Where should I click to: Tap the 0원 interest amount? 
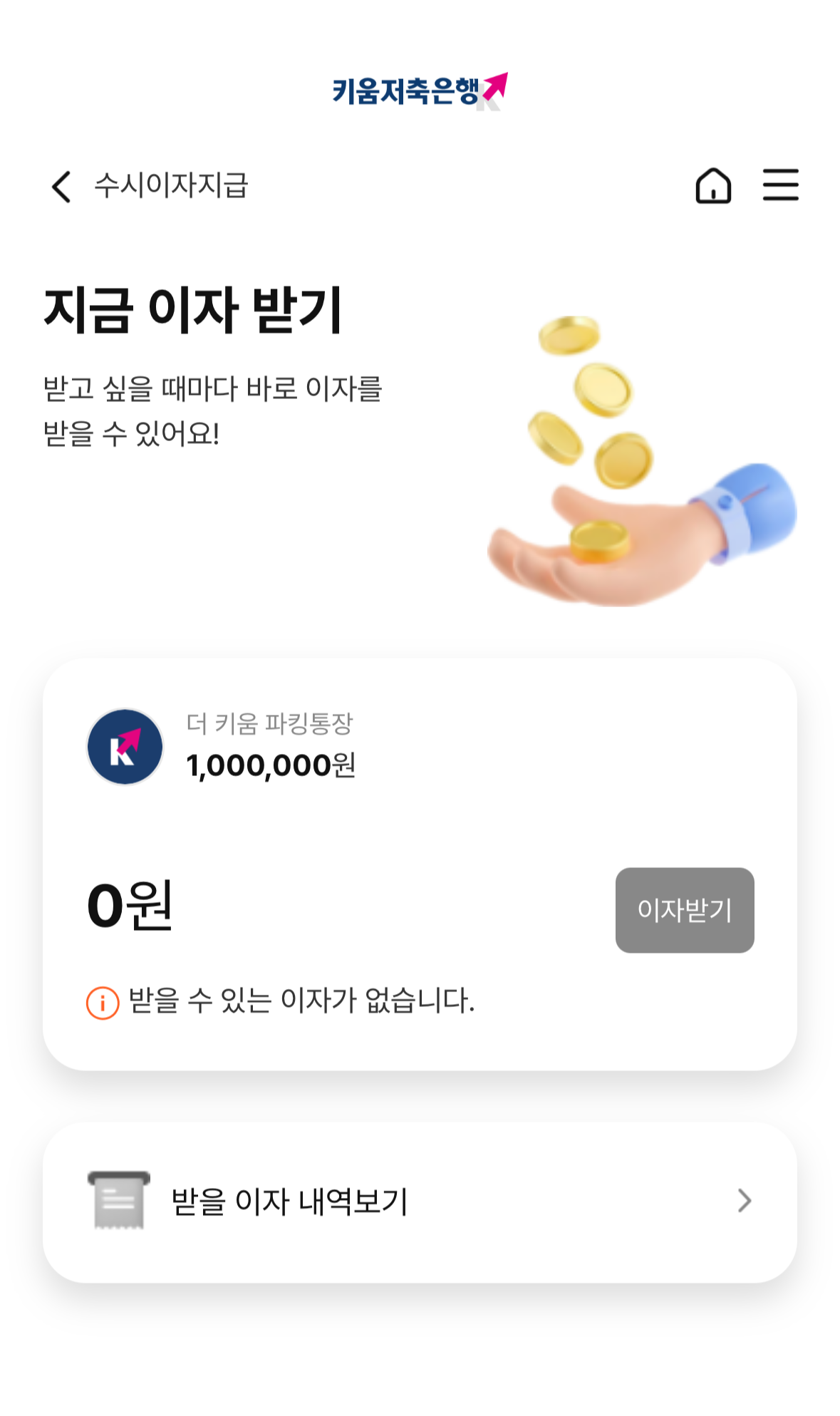[x=128, y=909]
